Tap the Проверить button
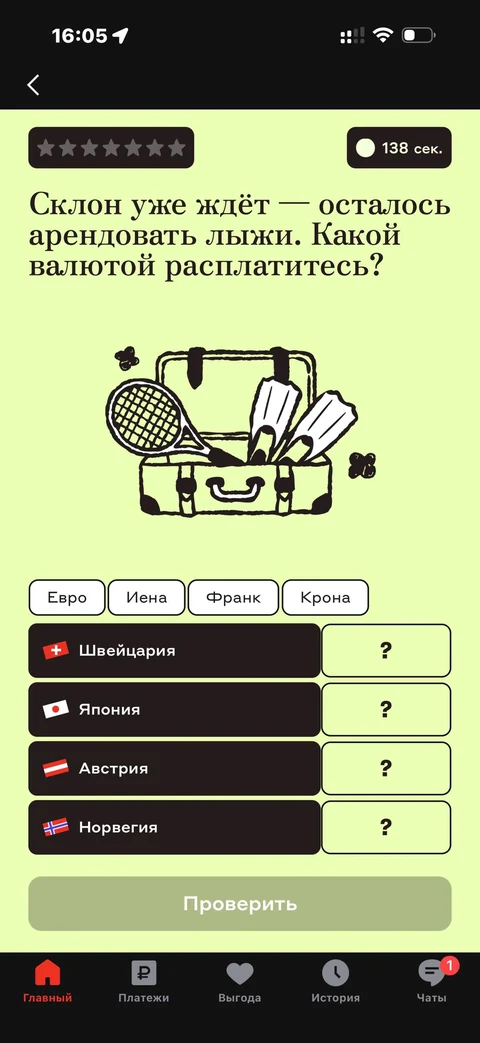Image resolution: width=480 pixels, height=1043 pixels. (240, 904)
